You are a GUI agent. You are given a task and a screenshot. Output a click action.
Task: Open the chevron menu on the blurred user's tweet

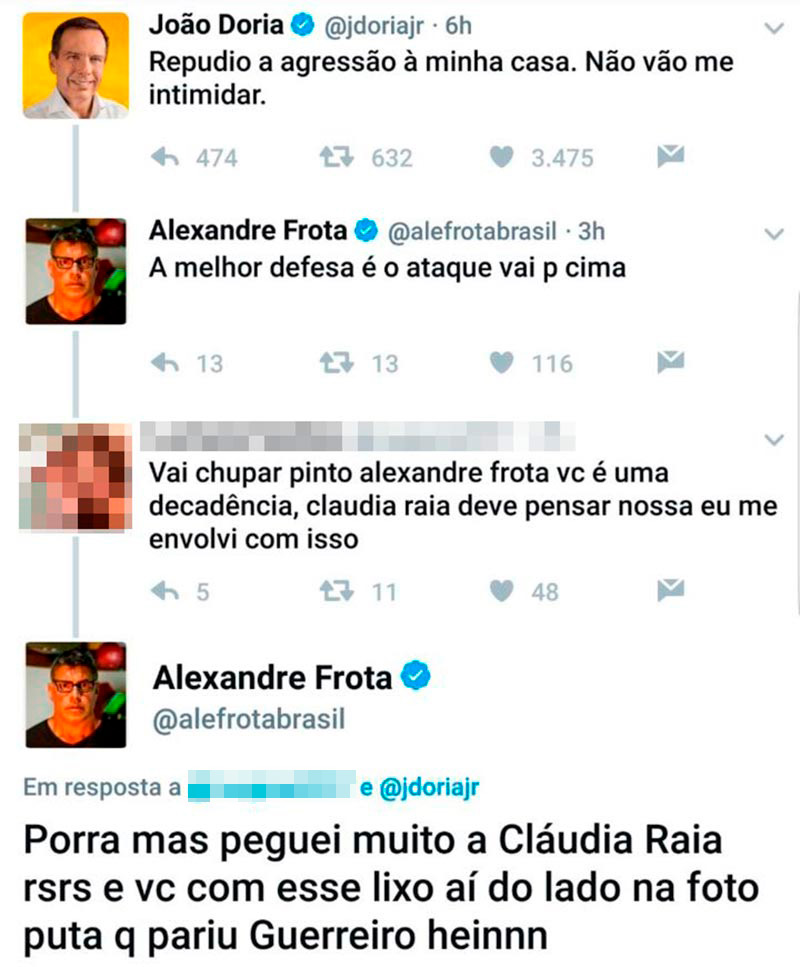(773, 440)
